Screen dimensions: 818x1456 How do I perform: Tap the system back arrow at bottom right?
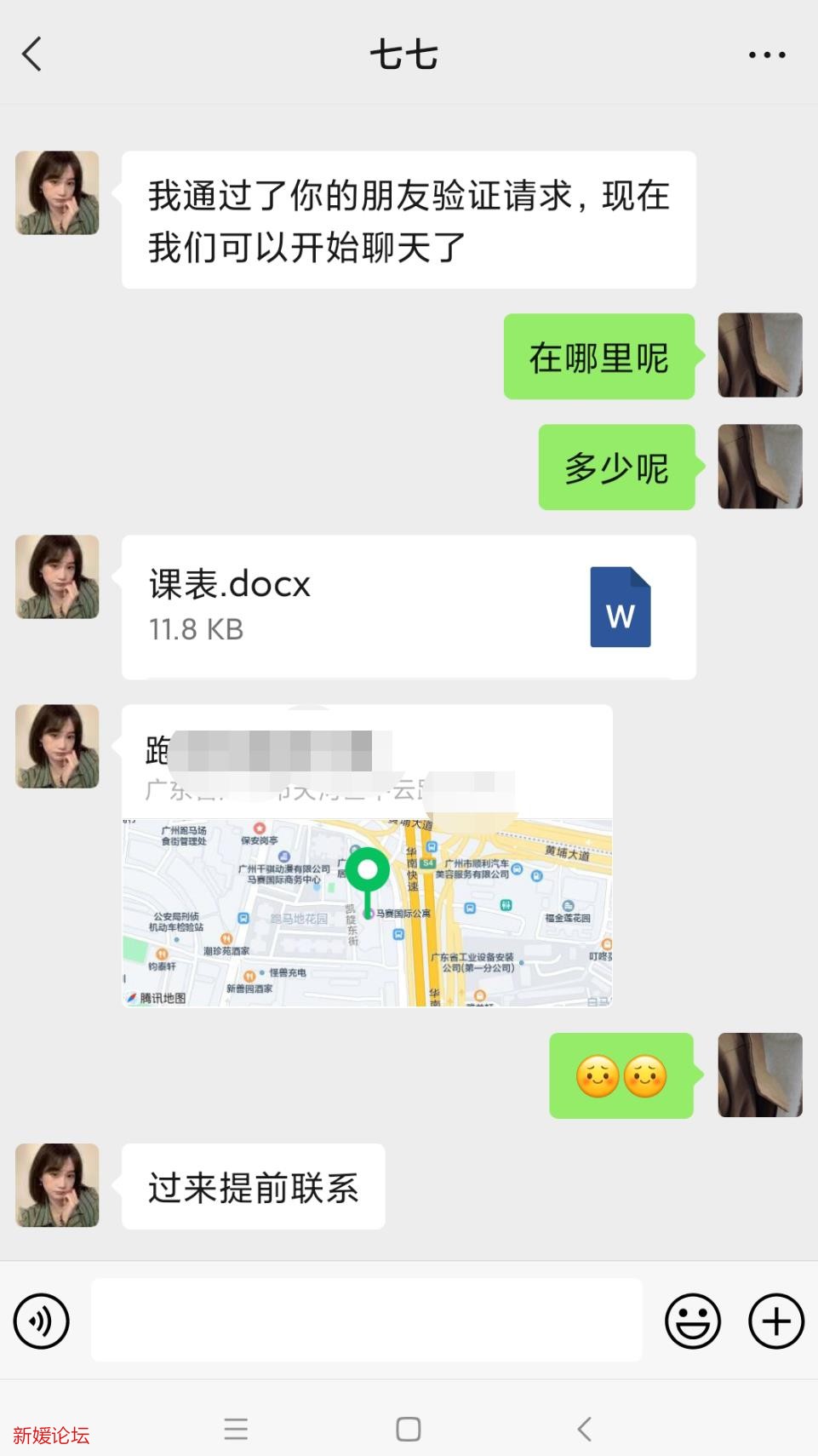583,1430
